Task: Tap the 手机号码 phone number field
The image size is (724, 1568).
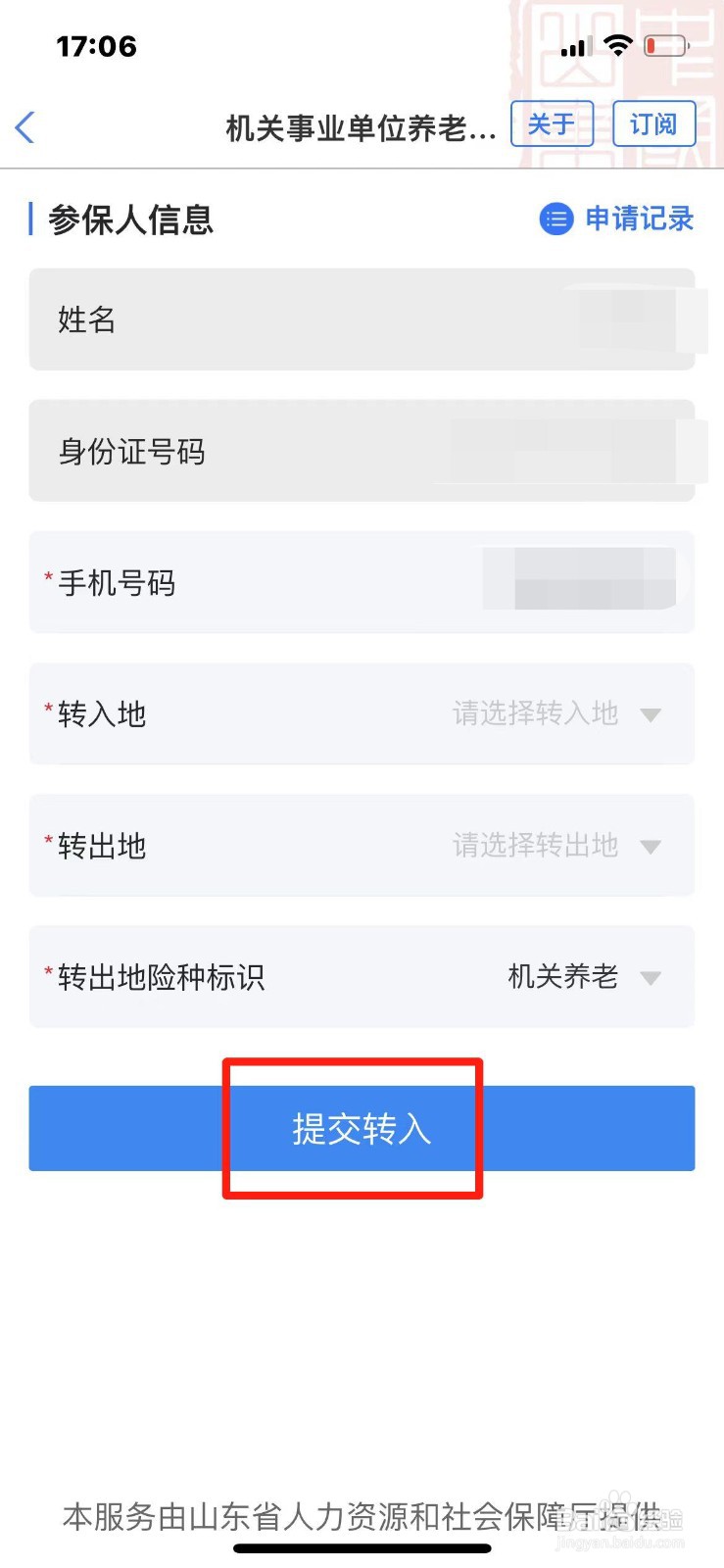Action: click(362, 583)
